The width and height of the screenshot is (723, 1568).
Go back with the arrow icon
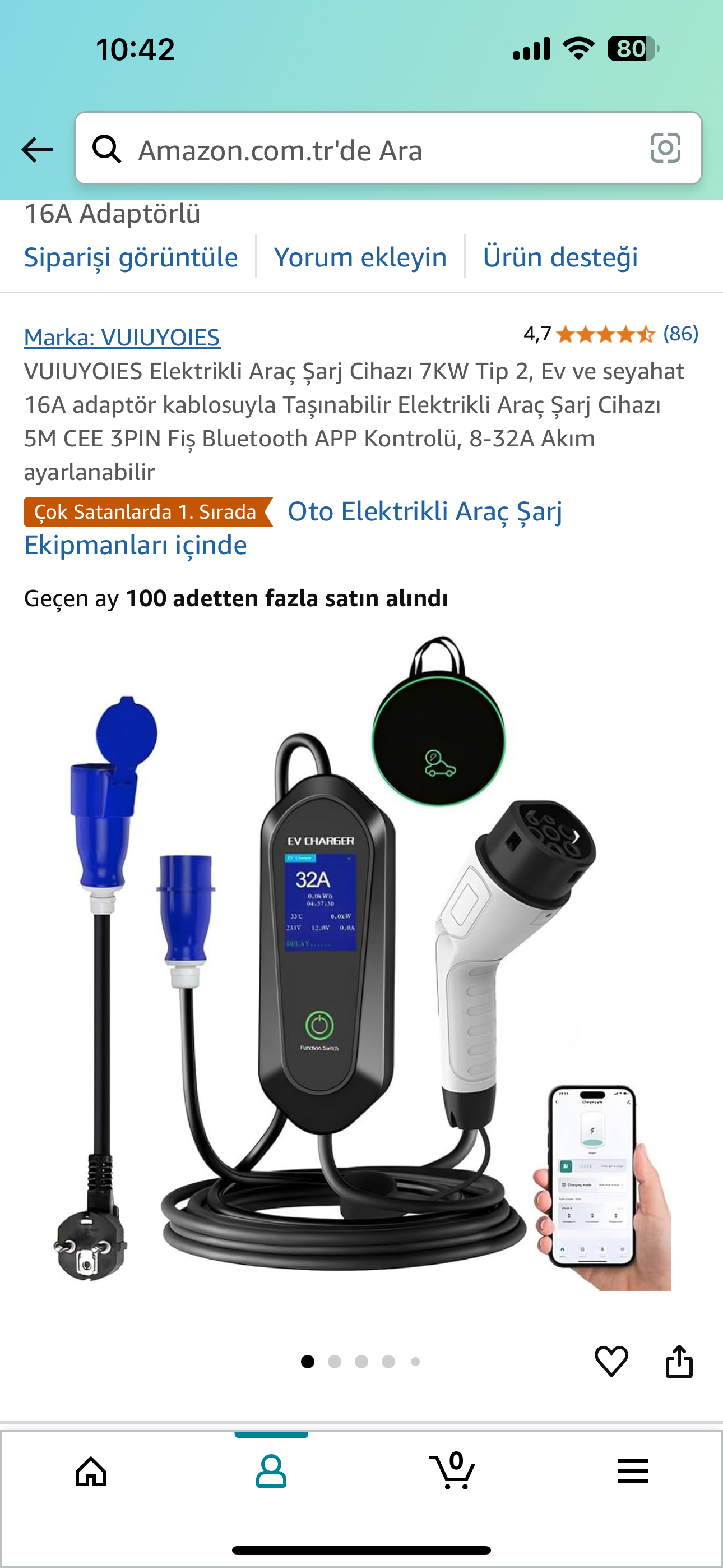click(x=37, y=149)
